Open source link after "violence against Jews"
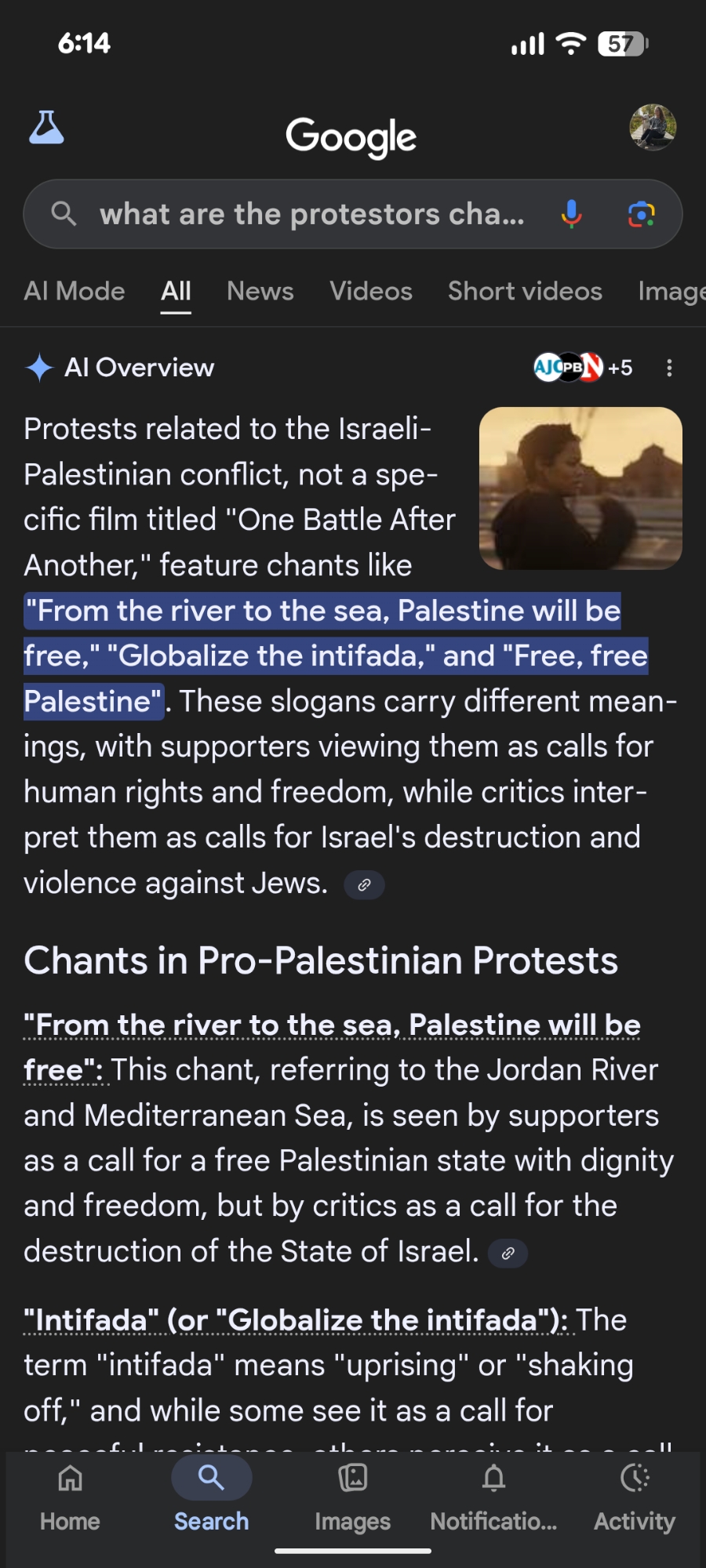Viewport: 706px width, 1568px height. coord(364,885)
